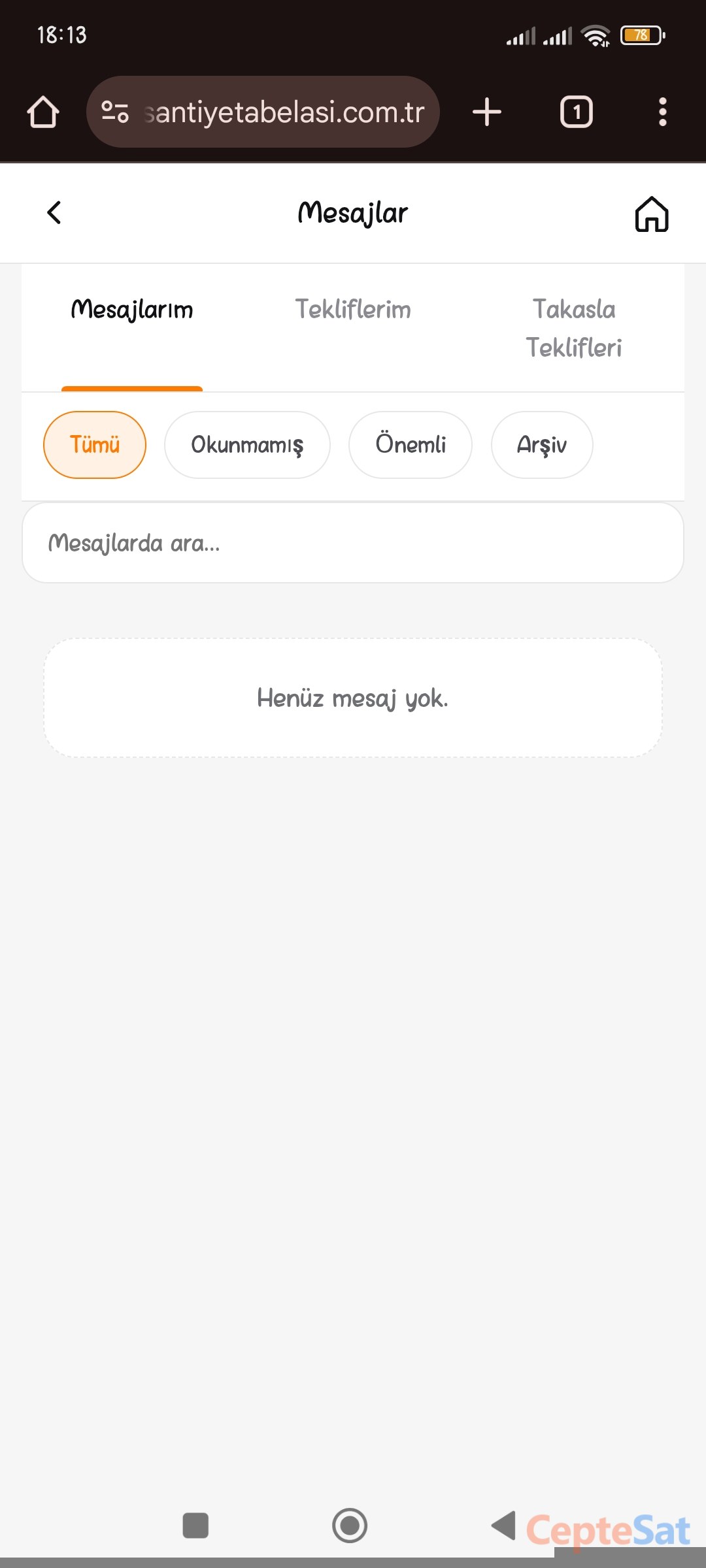Open a new browser tab with plus icon
The height and width of the screenshot is (1568, 706).
[486, 111]
